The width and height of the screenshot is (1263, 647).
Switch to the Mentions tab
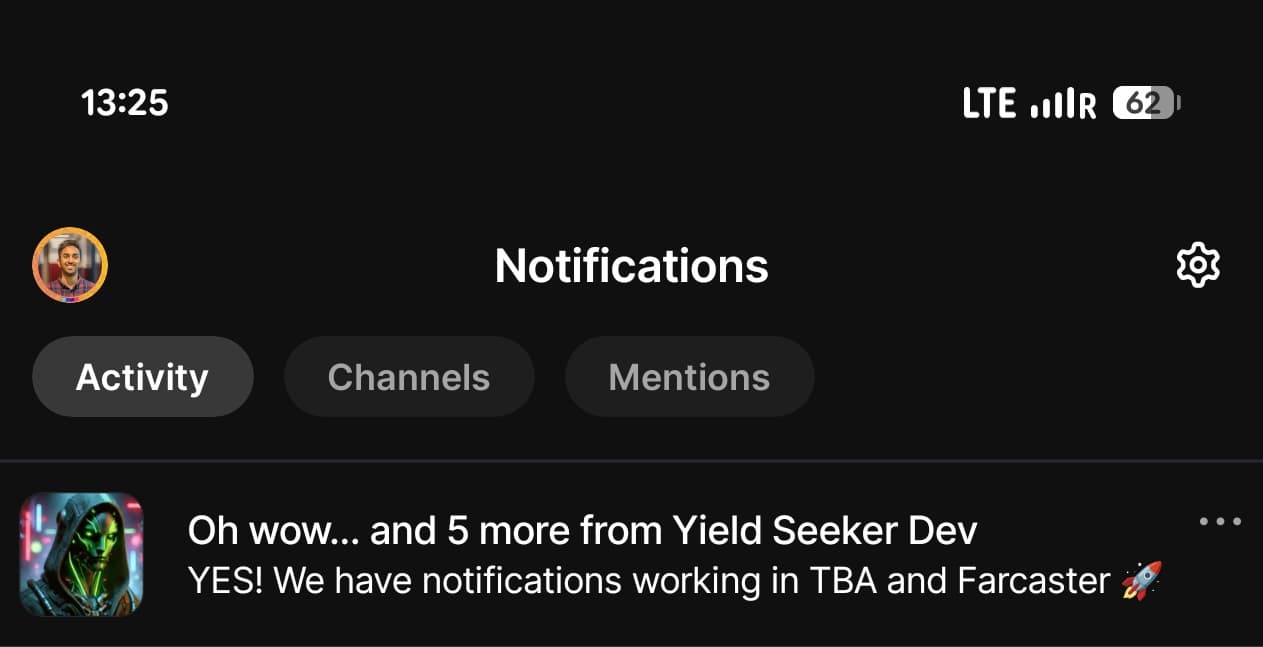point(689,377)
